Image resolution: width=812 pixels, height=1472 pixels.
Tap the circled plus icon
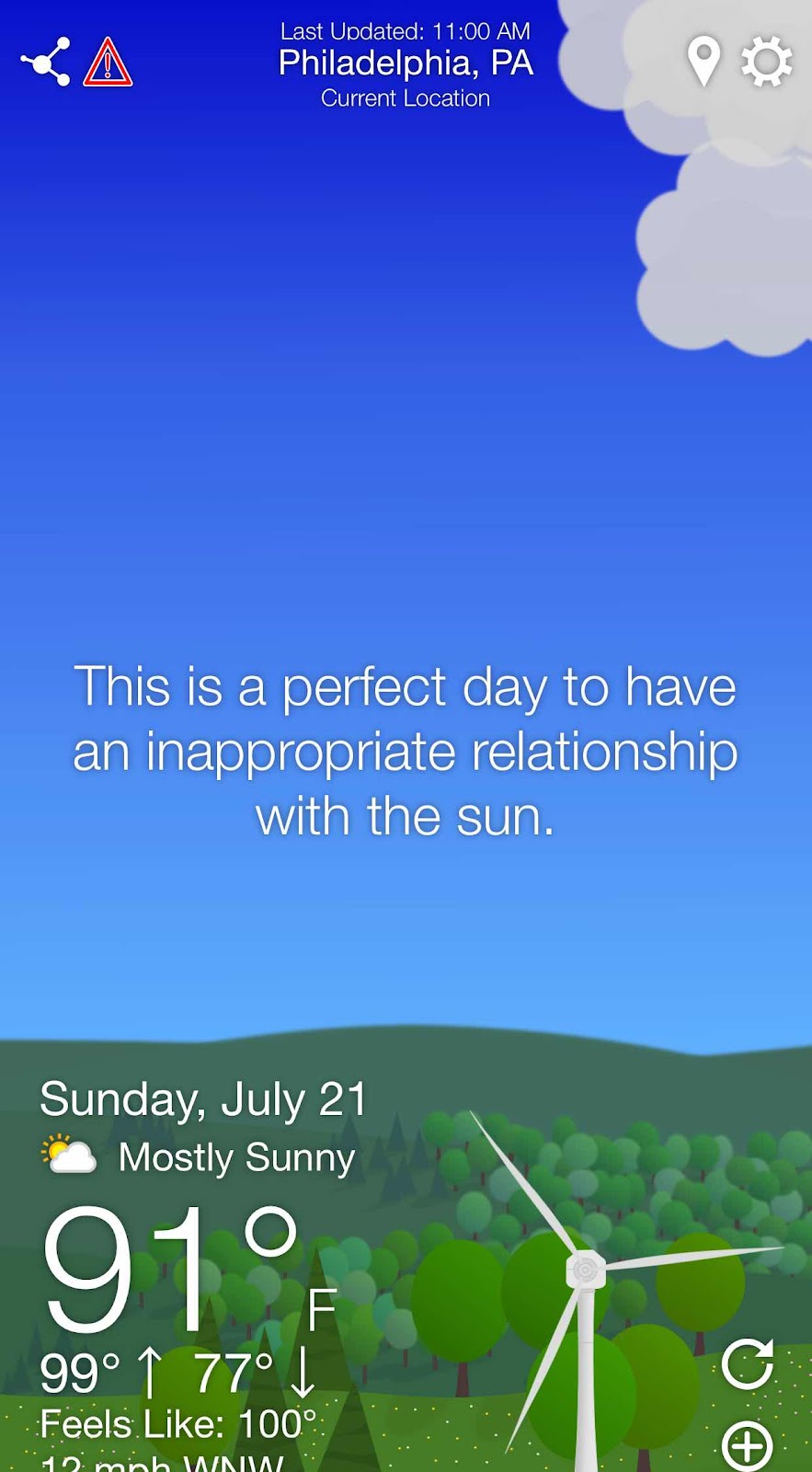pyautogui.click(x=747, y=1445)
